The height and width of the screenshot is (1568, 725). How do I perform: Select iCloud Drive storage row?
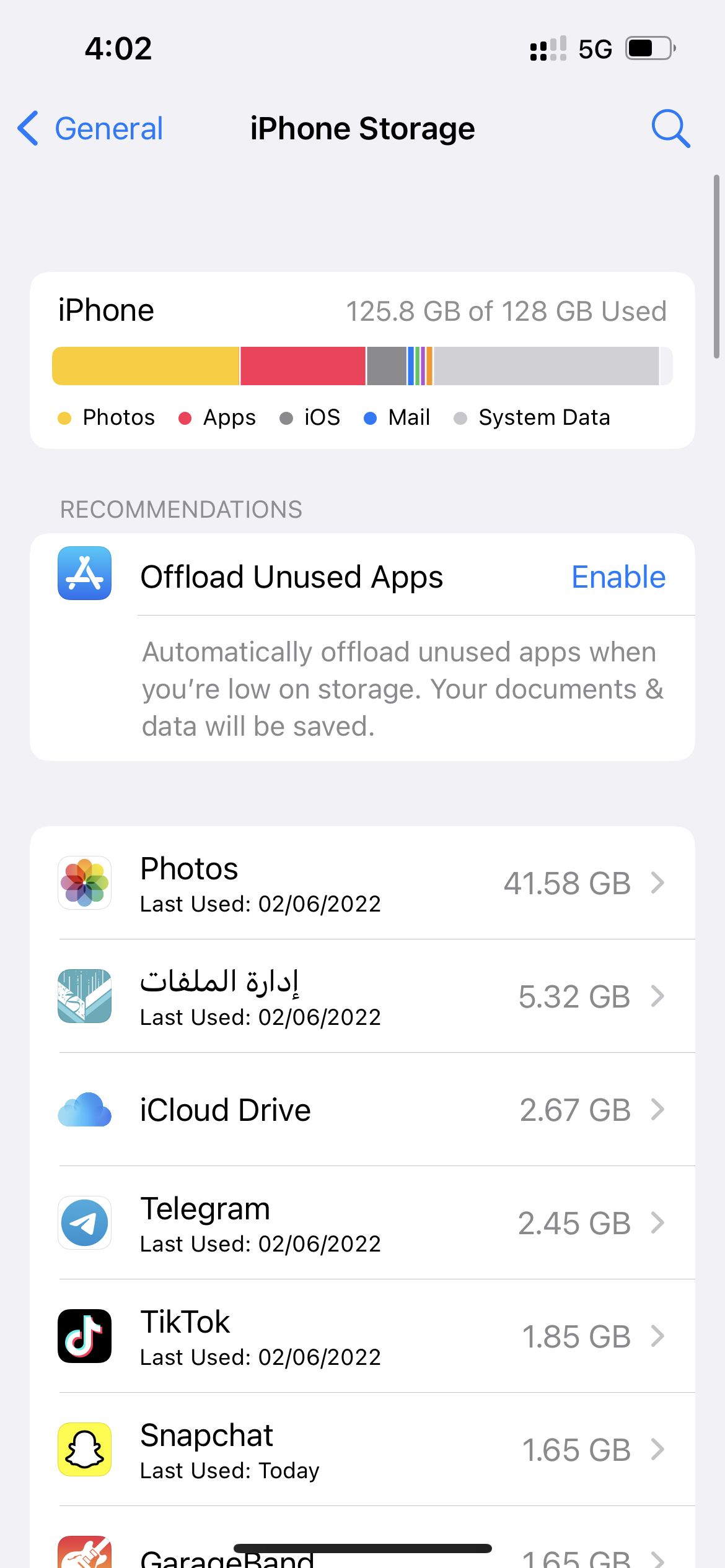(362, 1110)
